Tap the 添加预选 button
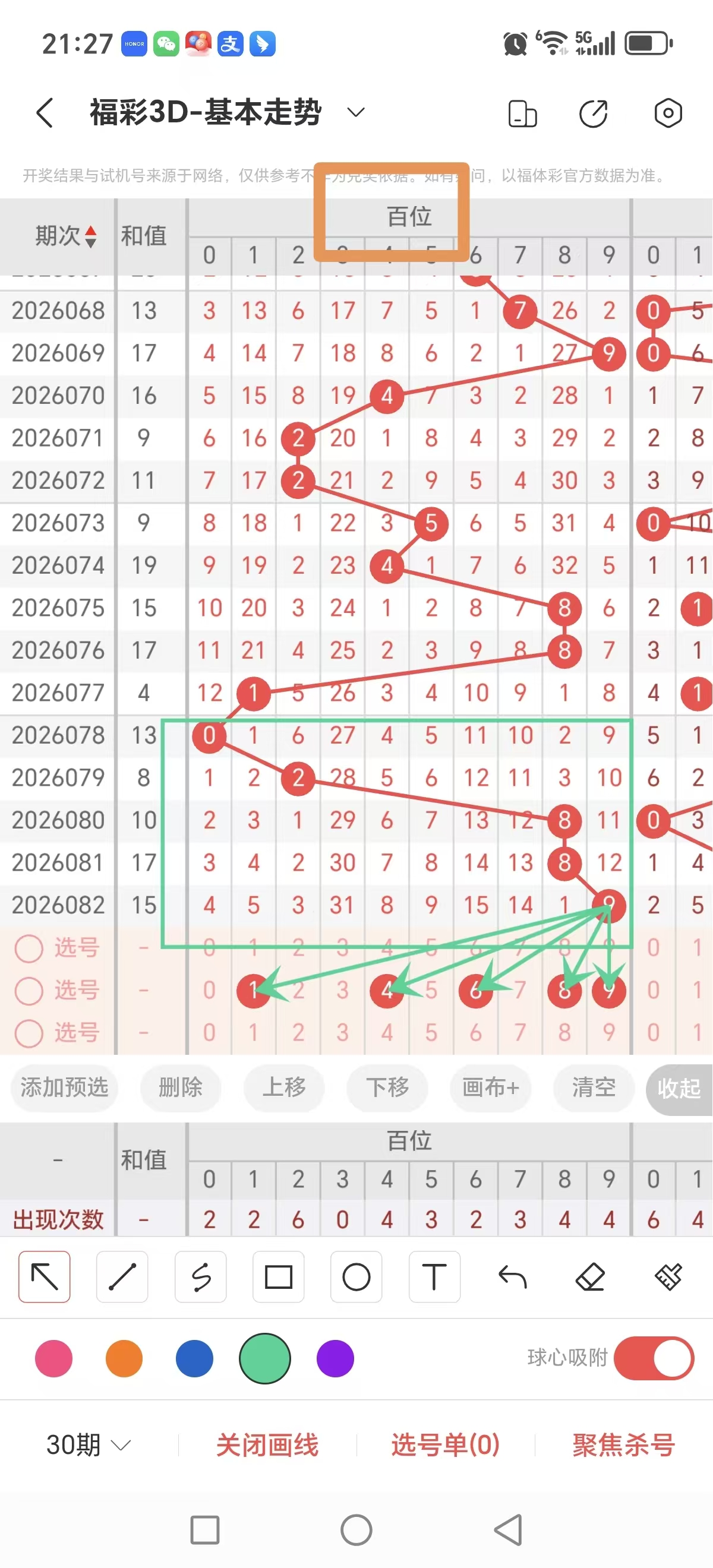The width and height of the screenshot is (713, 1568). pyautogui.click(x=65, y=1089)
